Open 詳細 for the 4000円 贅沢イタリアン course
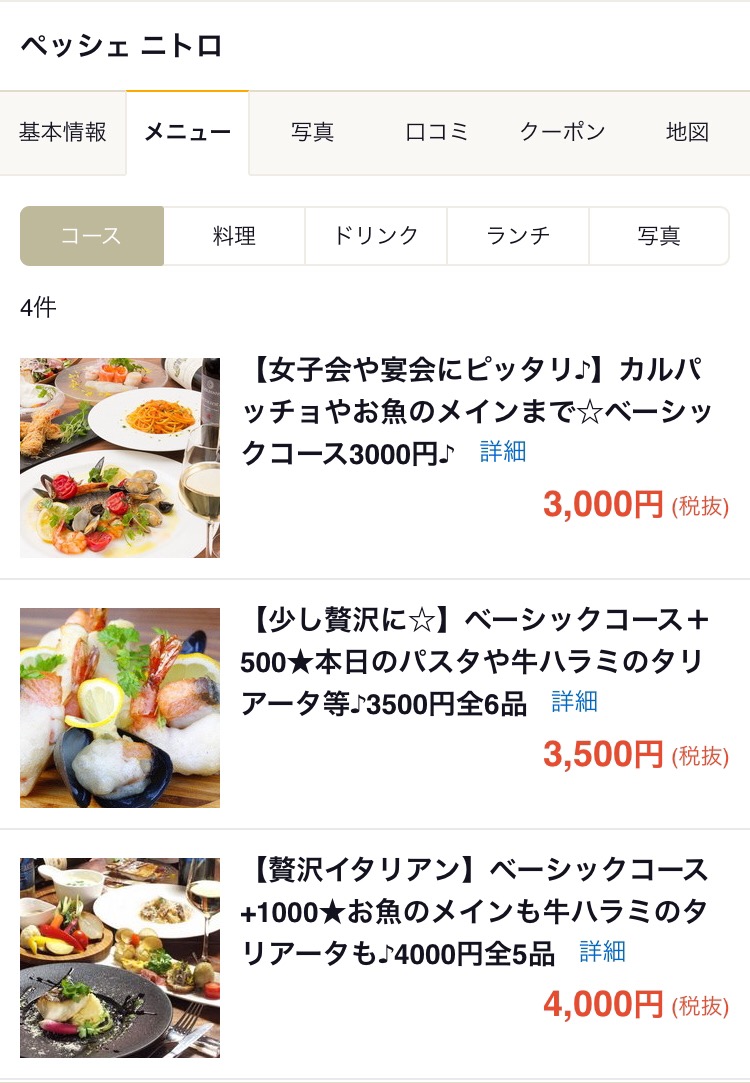 pos(602,952)
